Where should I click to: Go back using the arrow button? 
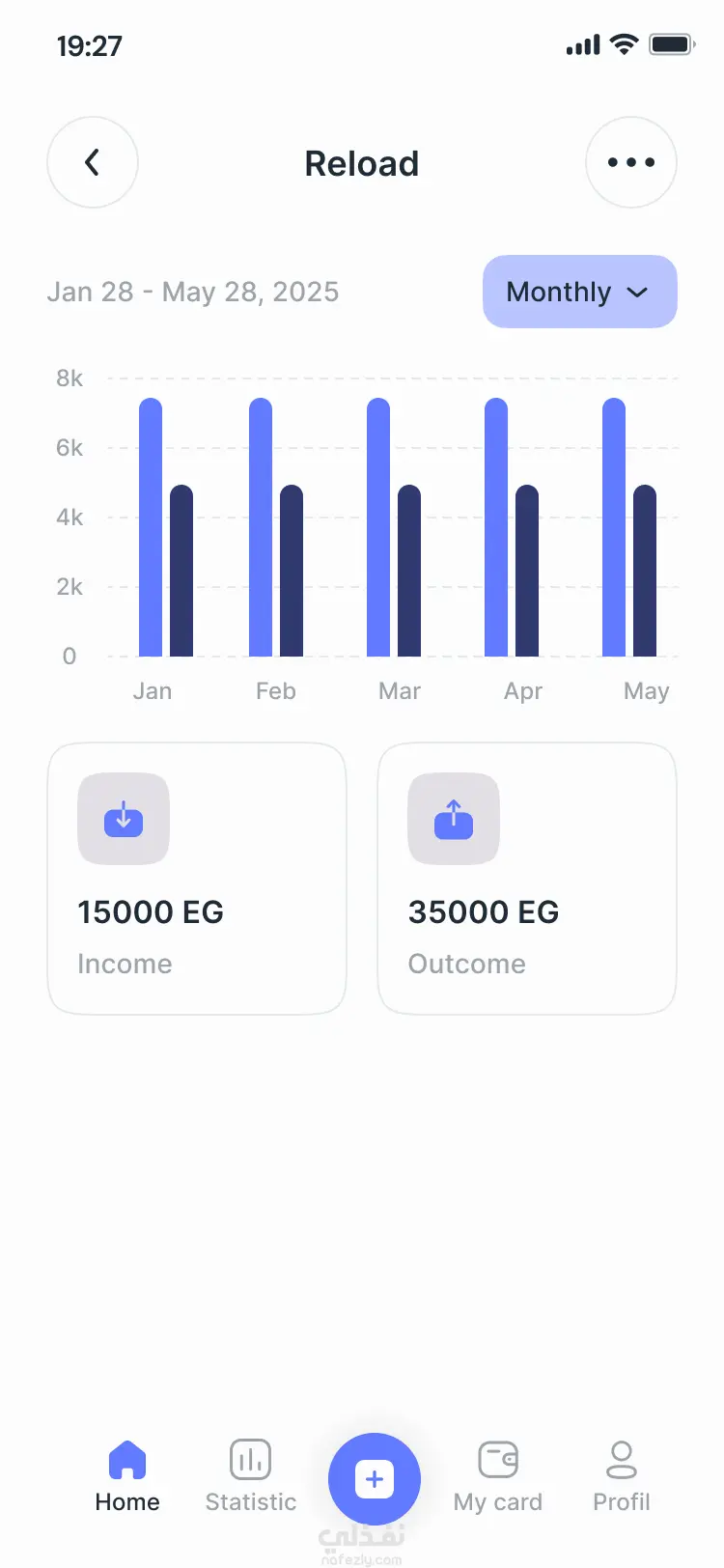93,162
